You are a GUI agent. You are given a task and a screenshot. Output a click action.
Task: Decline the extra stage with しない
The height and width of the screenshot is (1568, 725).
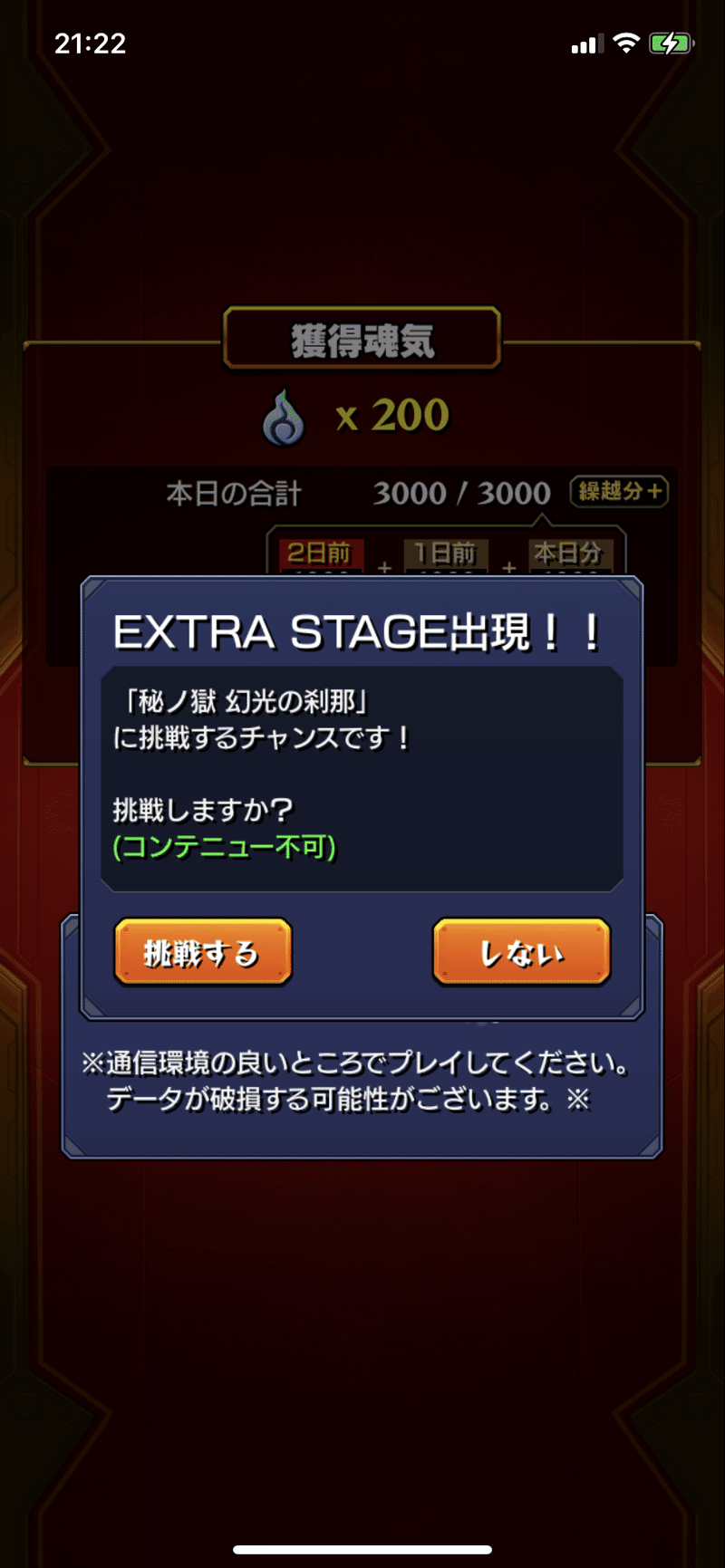(521, 952)
